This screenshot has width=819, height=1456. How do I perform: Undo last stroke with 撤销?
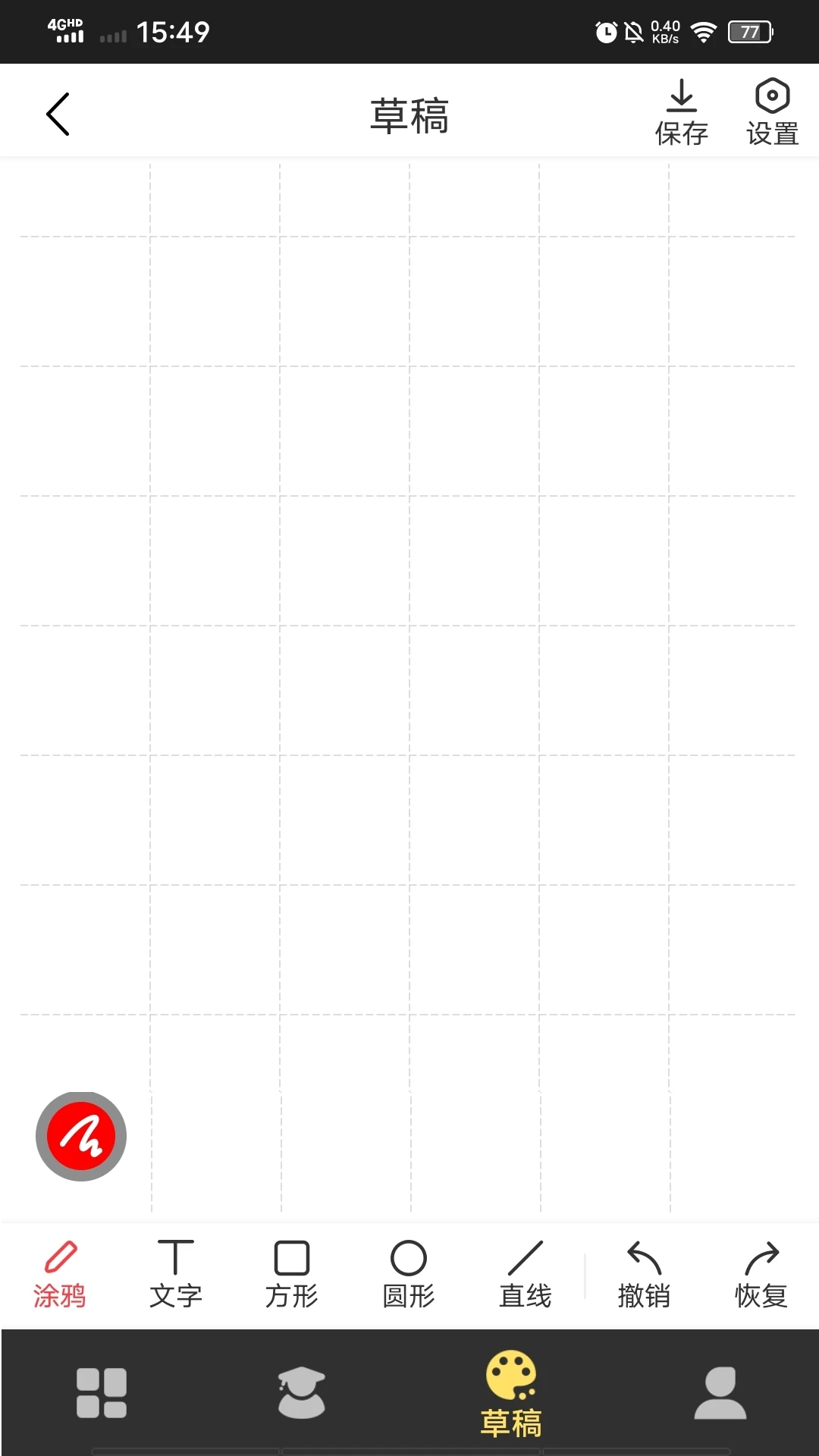644,1275
